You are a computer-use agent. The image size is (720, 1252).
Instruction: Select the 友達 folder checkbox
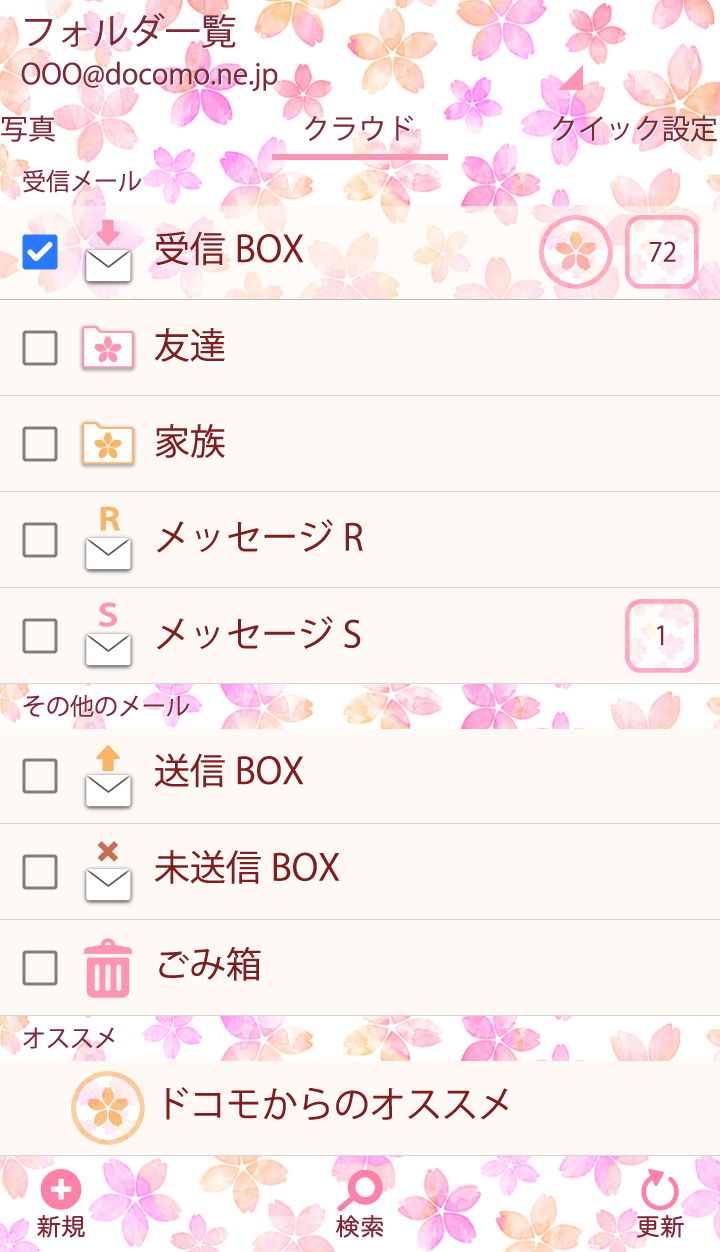tap(40, 348)
